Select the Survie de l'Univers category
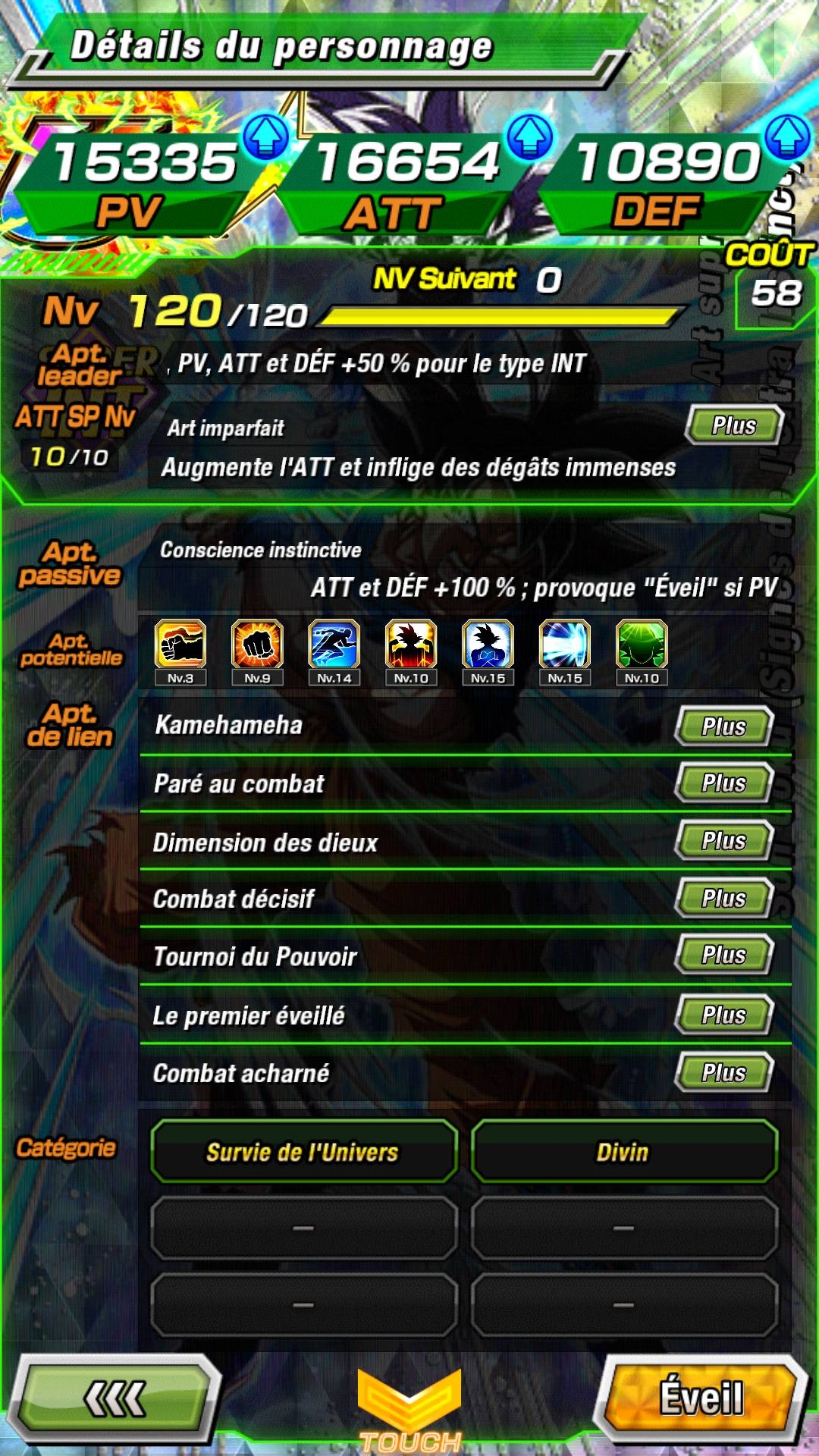The image size is (819, 1456). click(304, 1152)
